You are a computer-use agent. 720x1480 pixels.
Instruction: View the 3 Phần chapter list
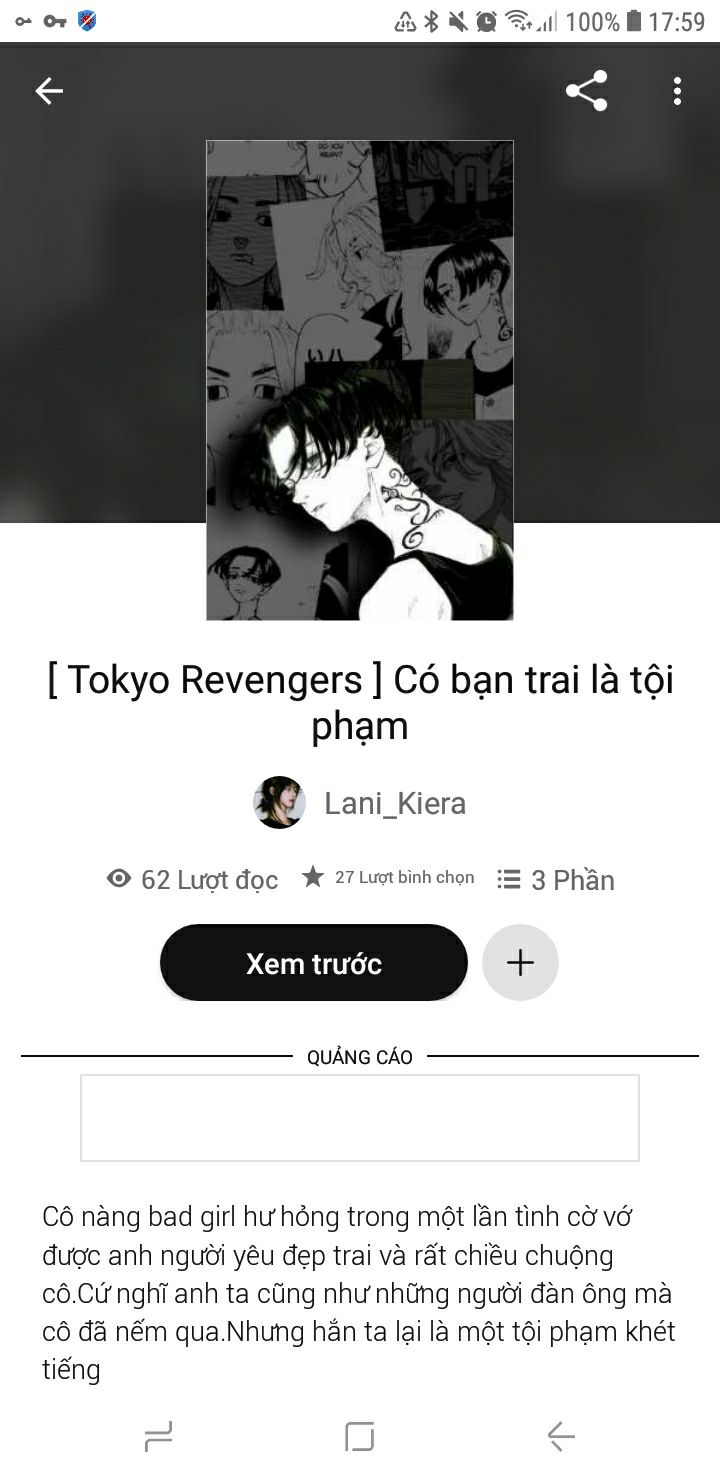556,880
